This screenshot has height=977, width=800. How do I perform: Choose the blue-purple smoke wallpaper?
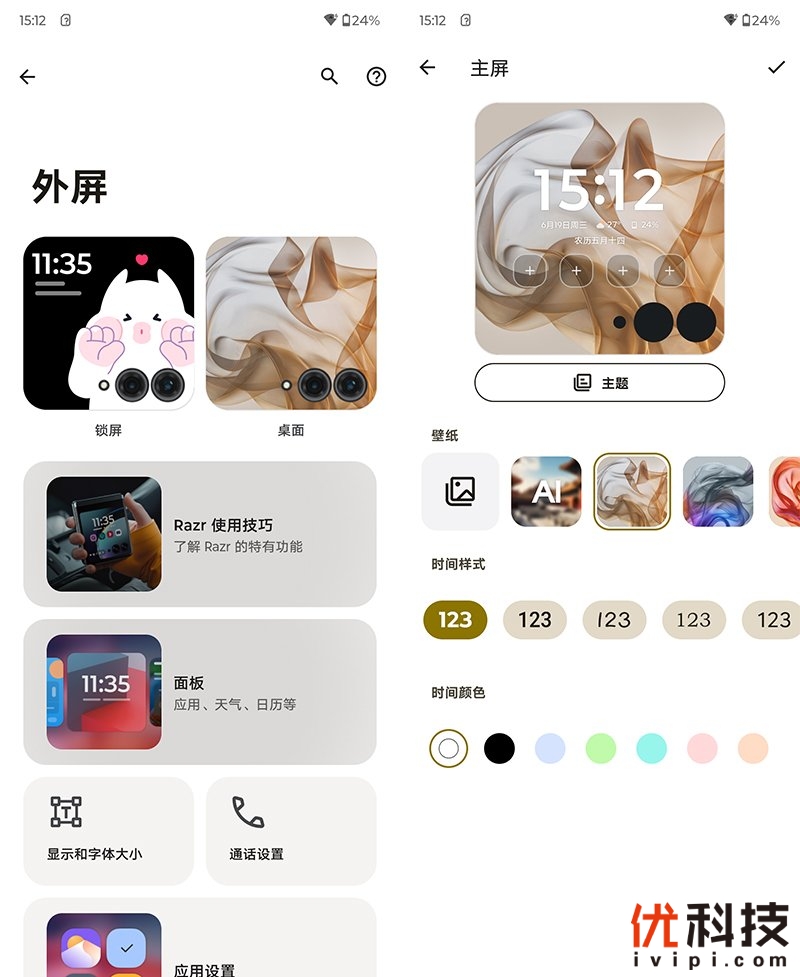718,491
